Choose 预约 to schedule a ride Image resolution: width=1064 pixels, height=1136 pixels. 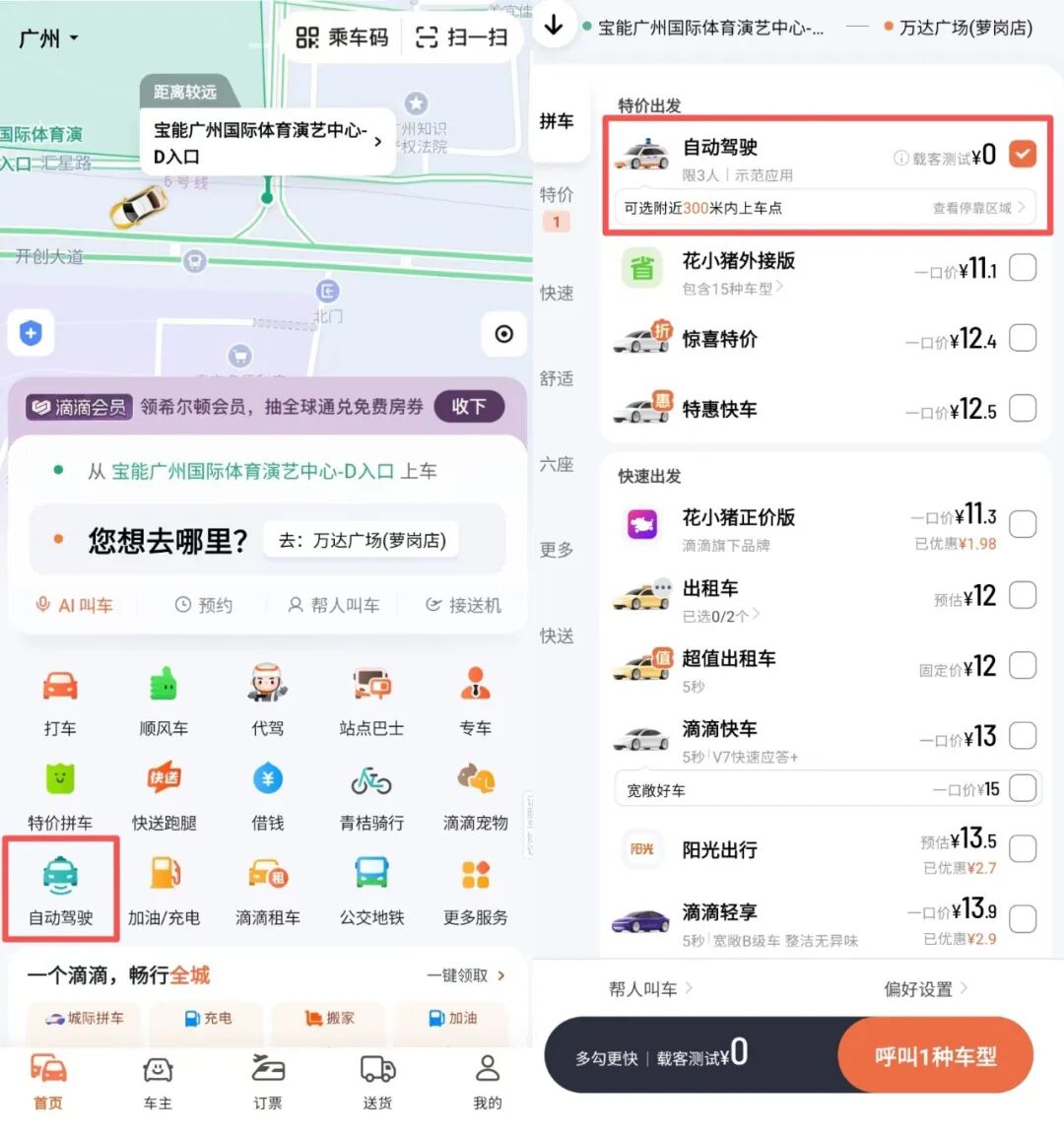point(204,605)
